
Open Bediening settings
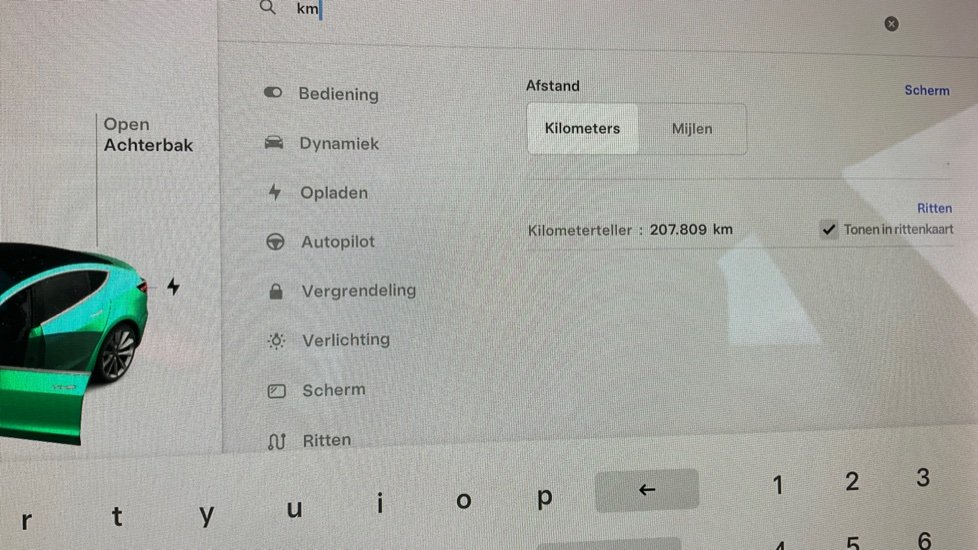(x=338, y=94)
